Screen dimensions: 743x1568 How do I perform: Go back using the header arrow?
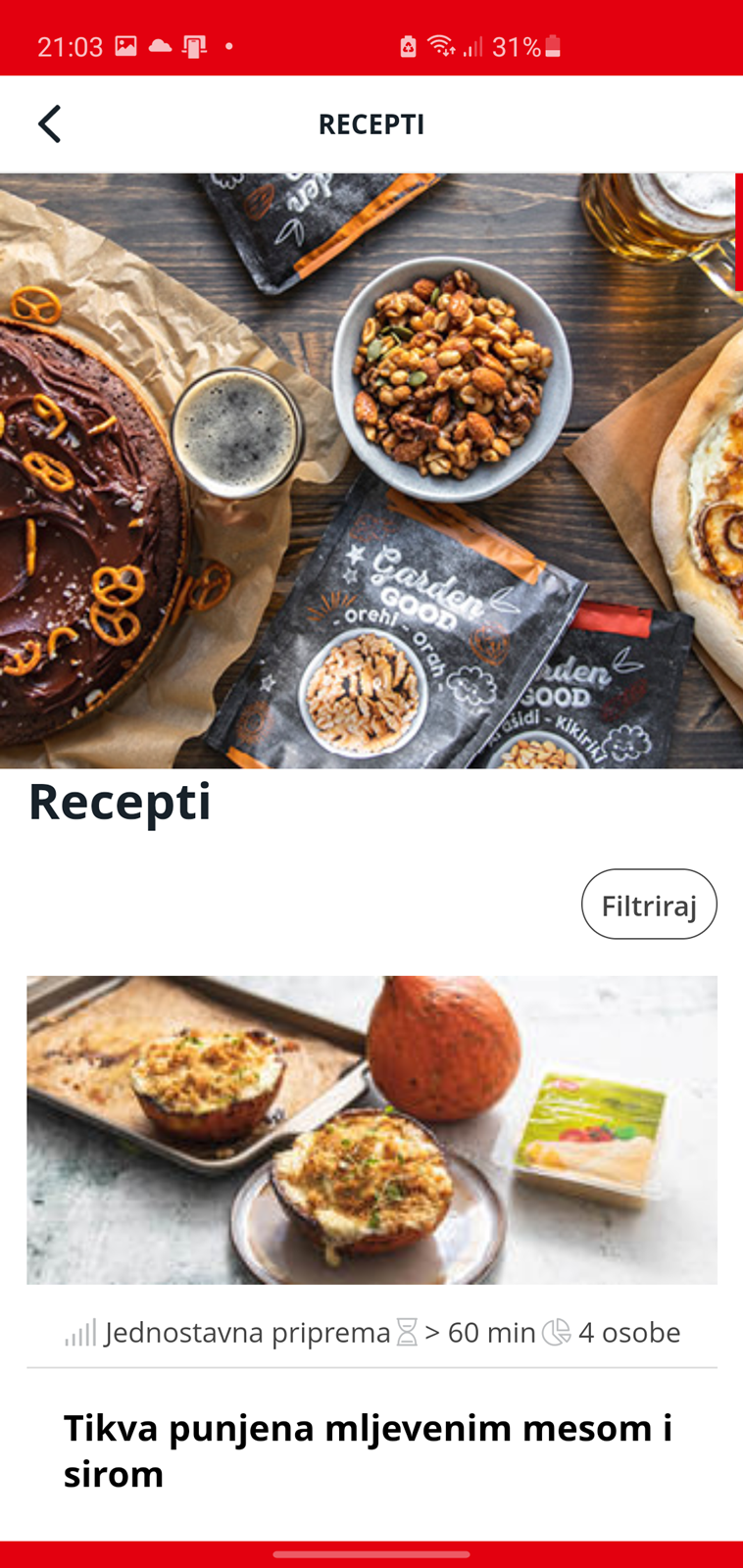(x=49, y=124)
